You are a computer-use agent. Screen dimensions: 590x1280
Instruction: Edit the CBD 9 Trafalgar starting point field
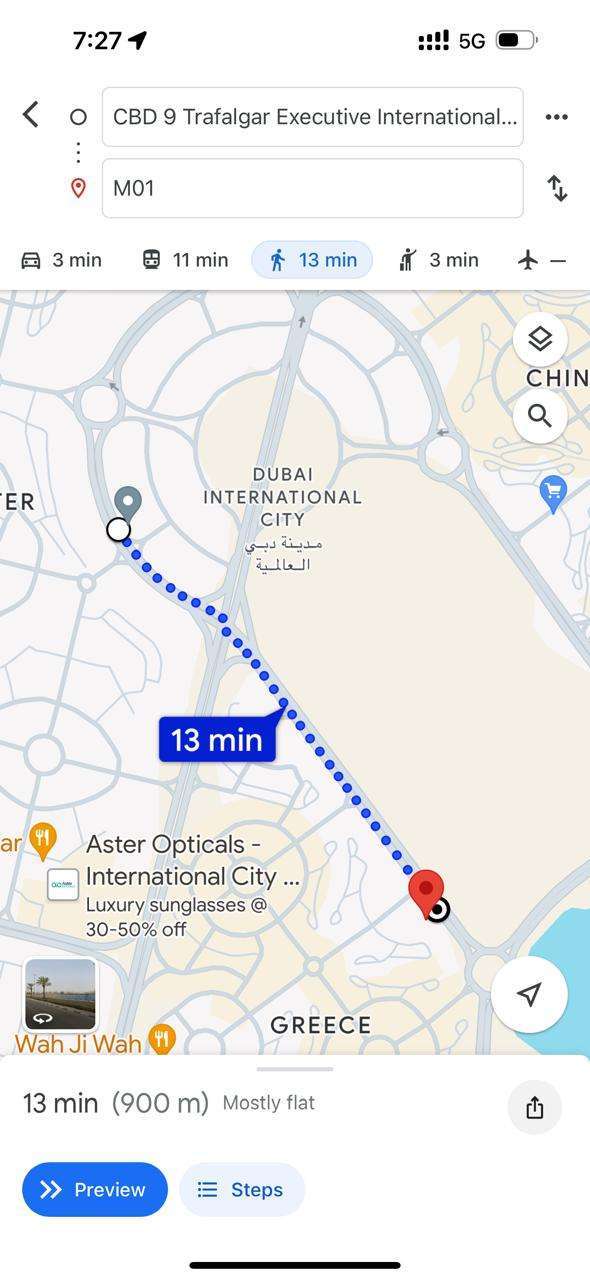coord(312,117)
